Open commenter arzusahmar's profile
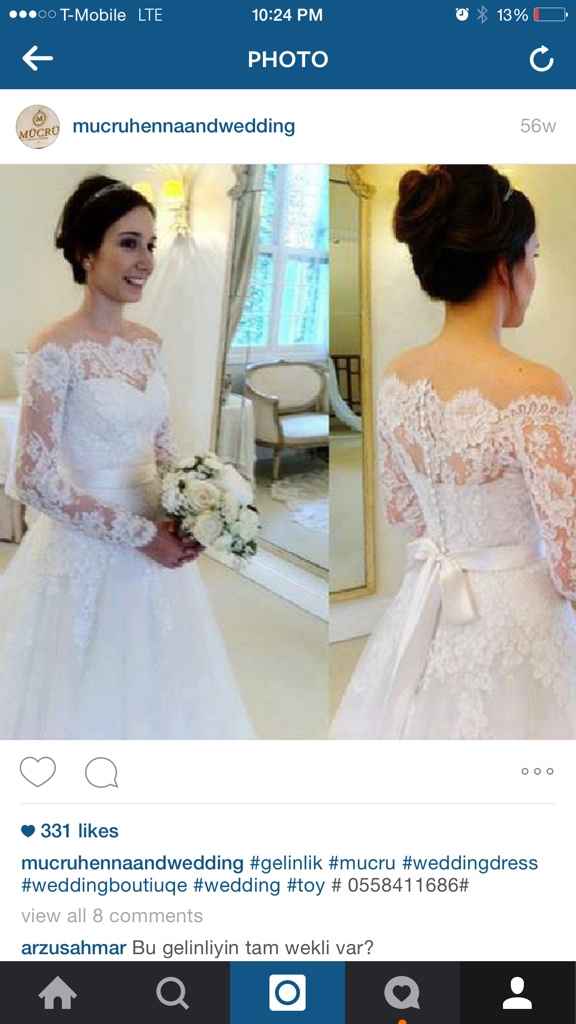Screen dimensions: 576x1024 click(x=73, y=948)
